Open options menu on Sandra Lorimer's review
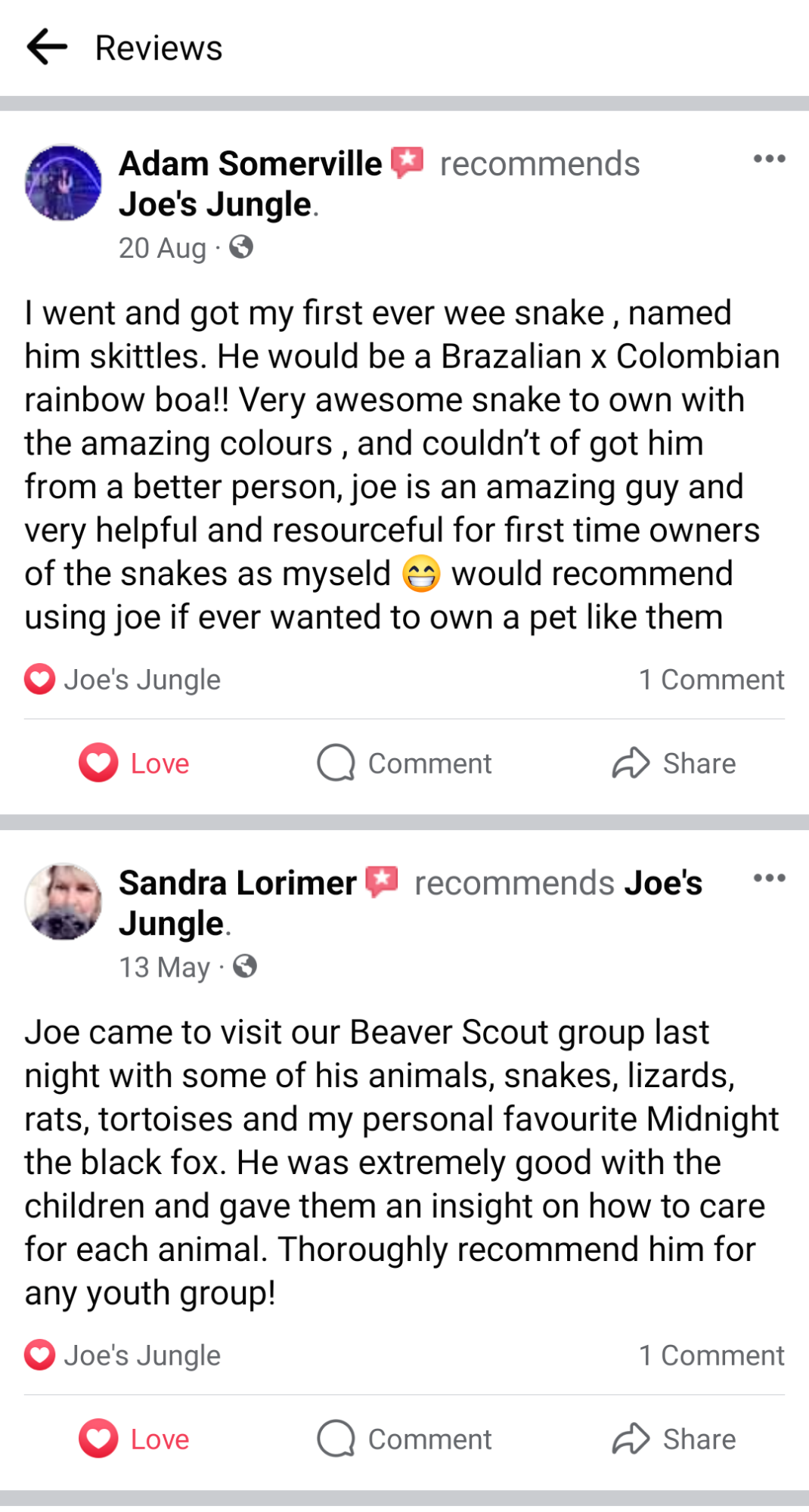 pos(769,878)
